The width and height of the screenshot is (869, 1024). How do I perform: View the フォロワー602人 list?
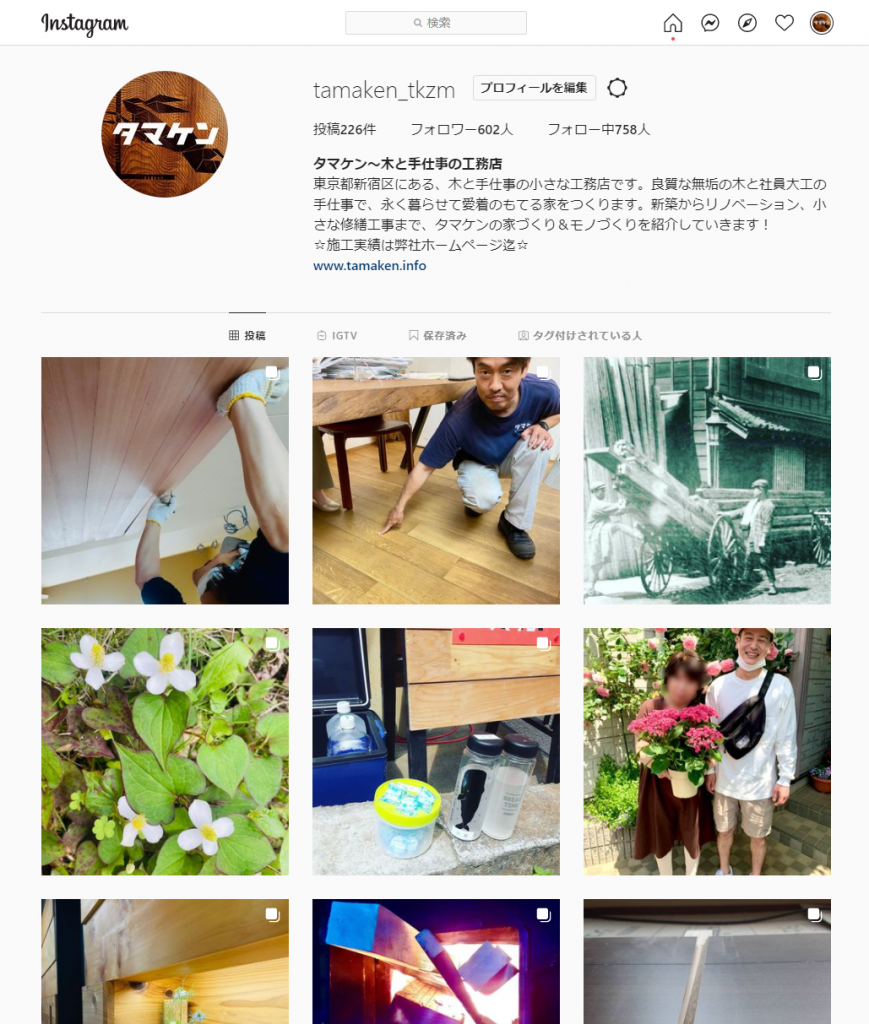tap(461, 129)
